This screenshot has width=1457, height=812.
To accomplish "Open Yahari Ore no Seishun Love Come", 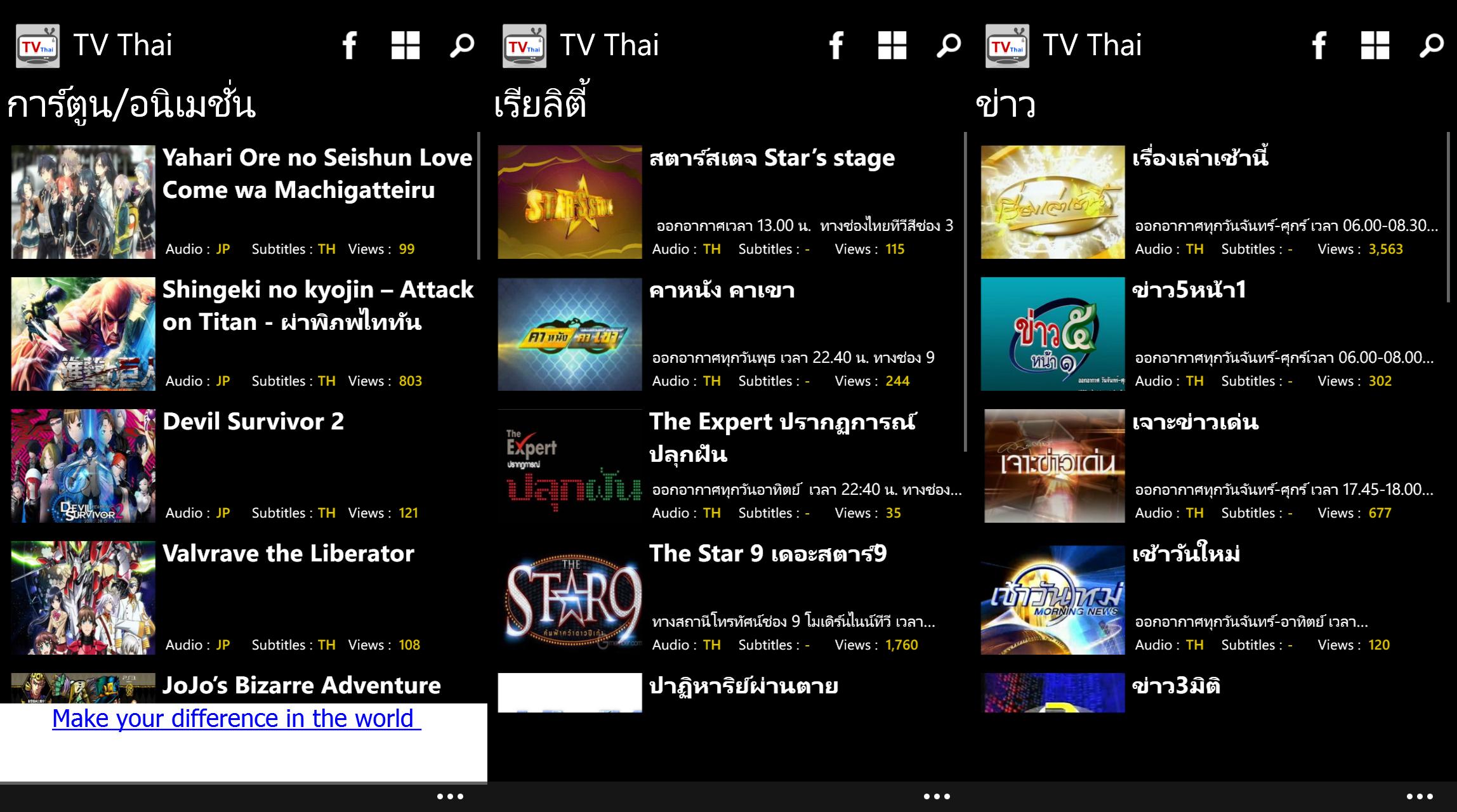I will [317, 174].
